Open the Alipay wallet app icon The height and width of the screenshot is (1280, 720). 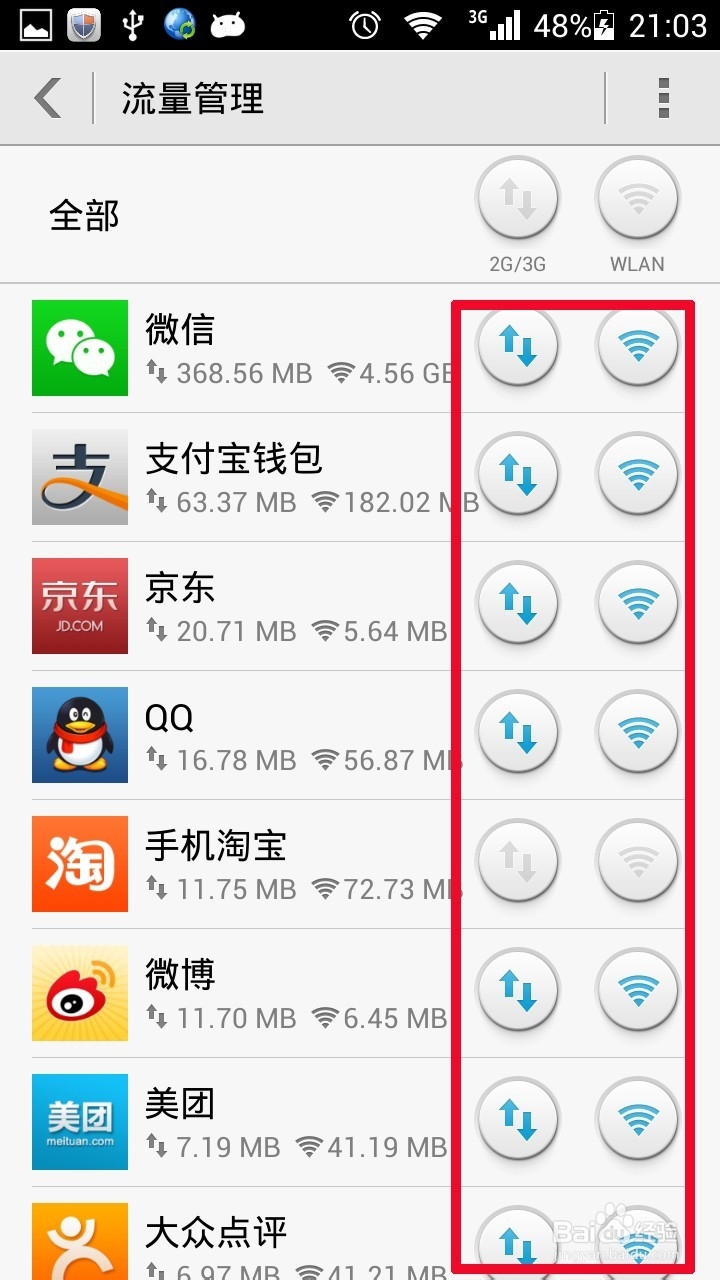80,477
